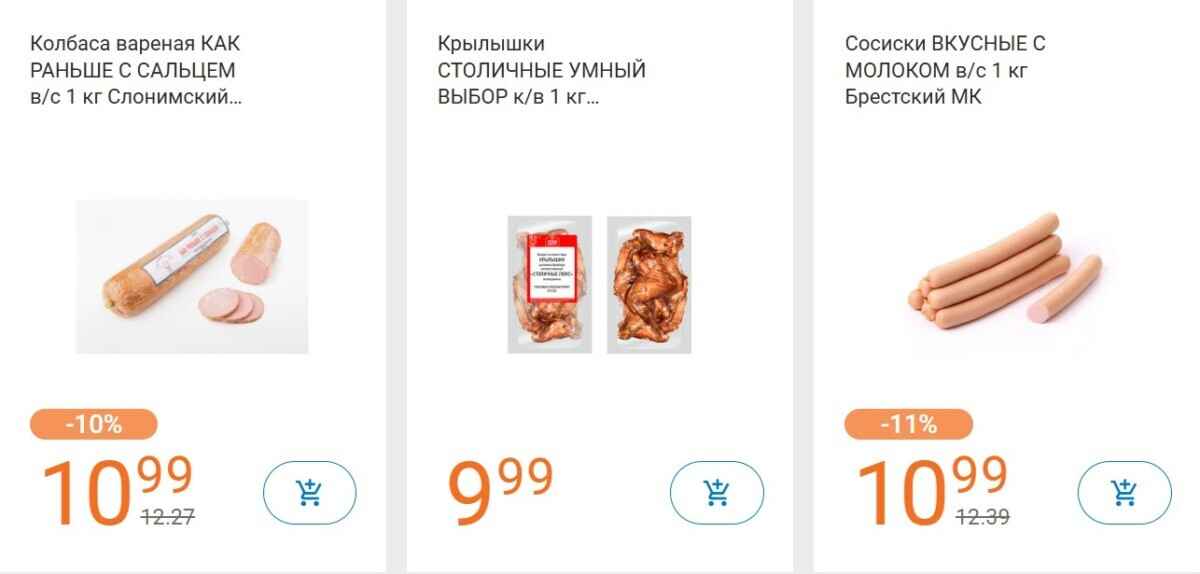Screen dimensions: 1200x574
Task: Open the Колбаса вареная КАК РАНЬШЕ product card
Action: pos(135,71)
